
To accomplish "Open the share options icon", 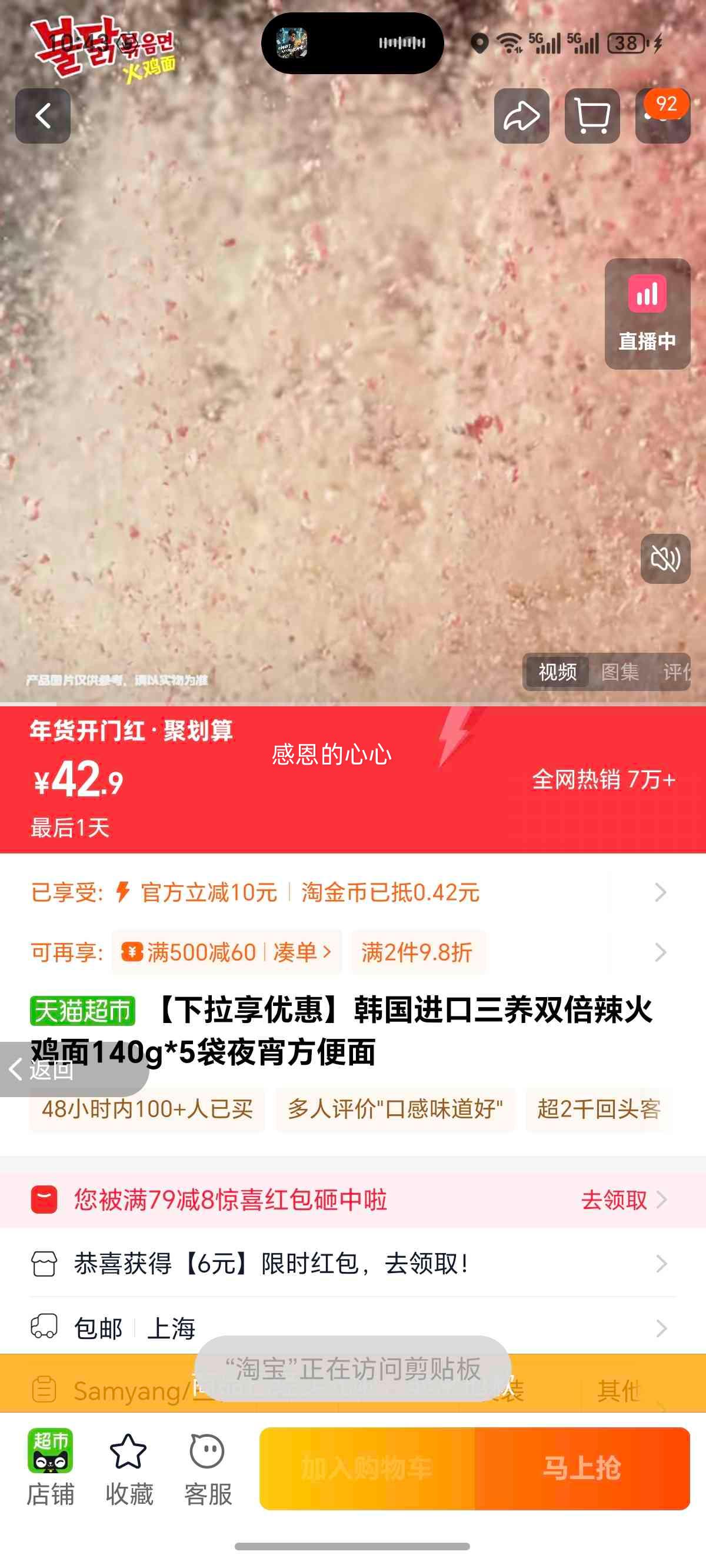I will (522, 115).
